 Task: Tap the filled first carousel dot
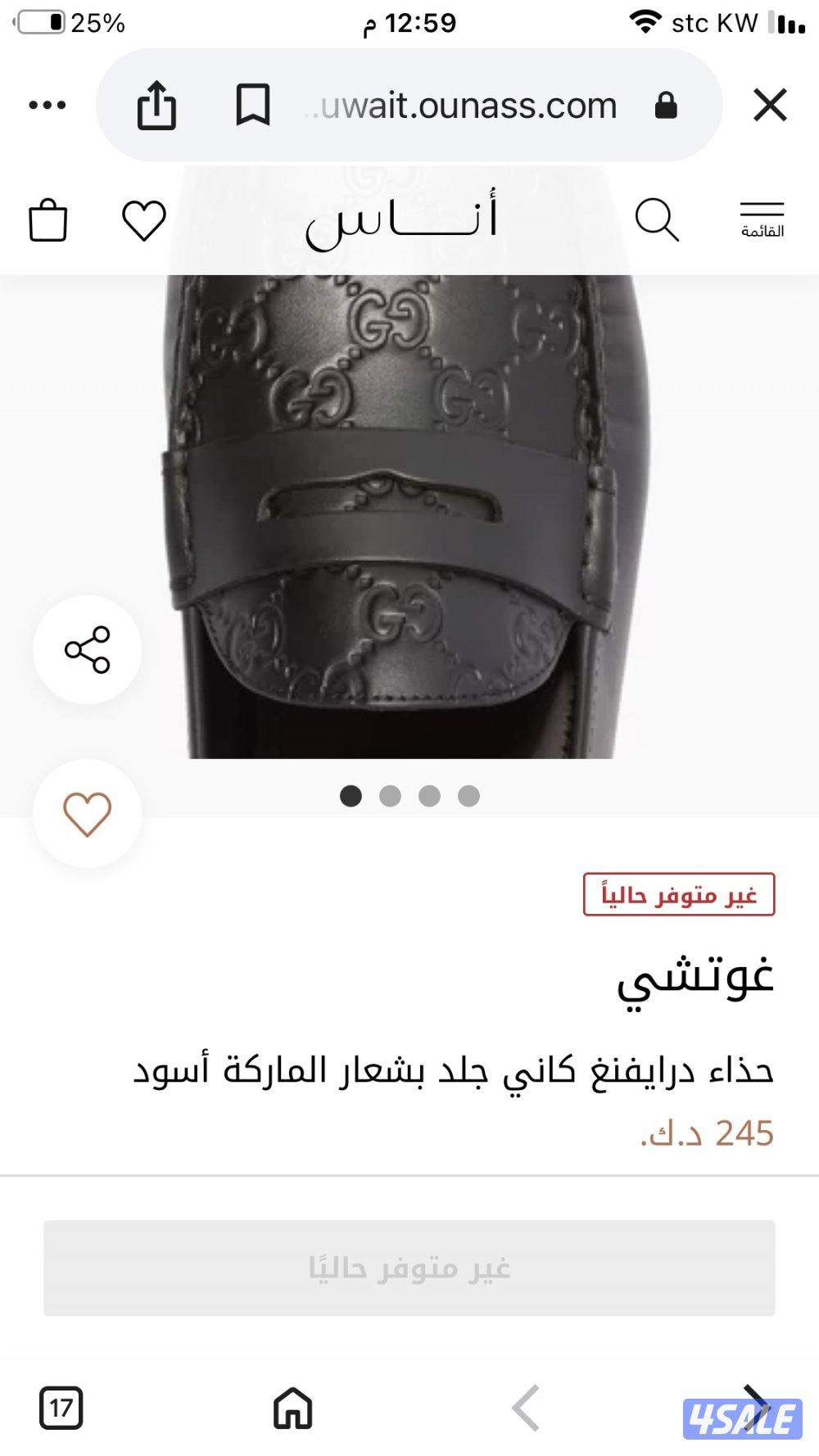(352, 795)
